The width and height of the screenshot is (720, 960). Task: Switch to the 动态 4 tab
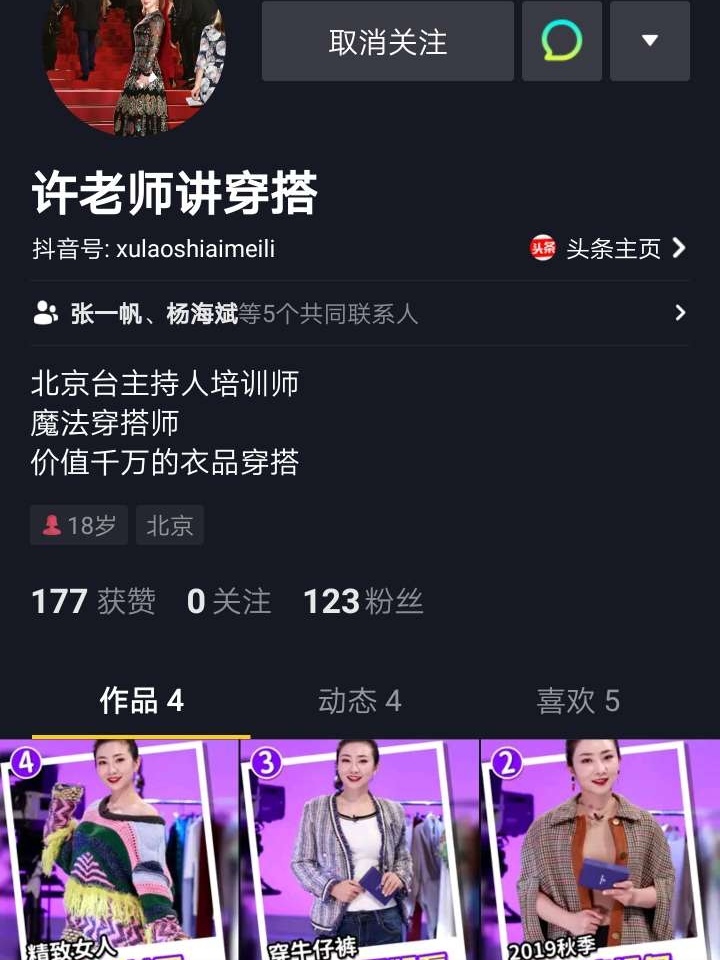[359, 701]
